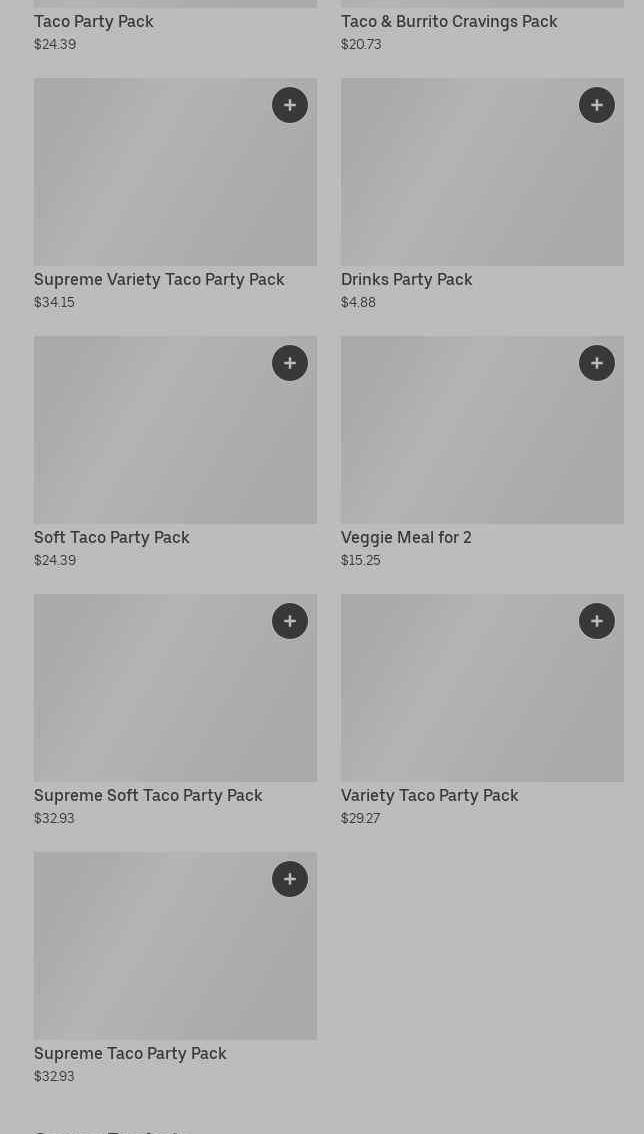Image resolution: width=644 pixels, height=1134 pixels.
Task: Add Drinks Party Pack to order
Action: (x=597, y=105)
